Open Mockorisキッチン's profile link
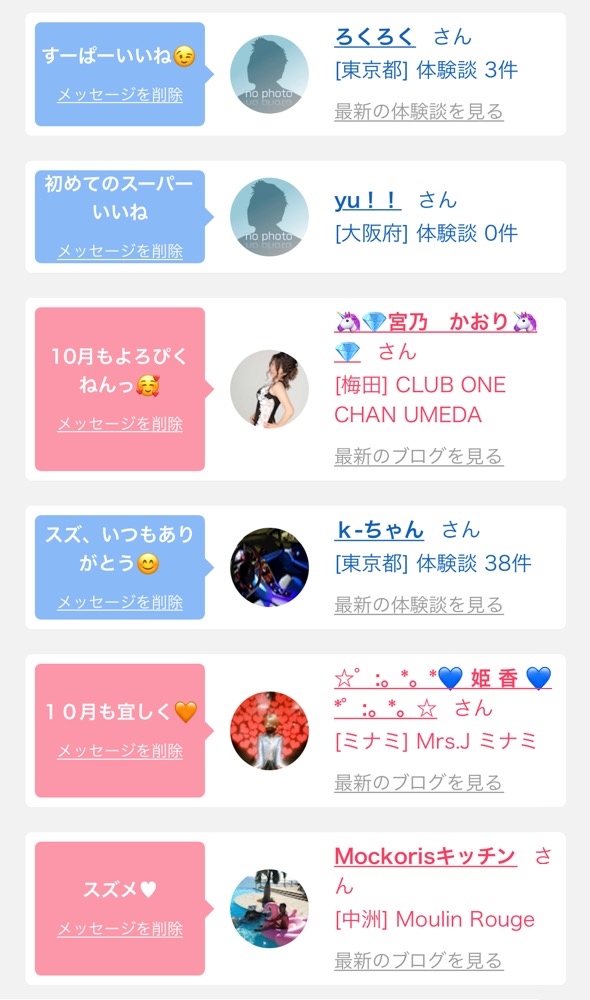590x1000 pixels. [425, 857]
